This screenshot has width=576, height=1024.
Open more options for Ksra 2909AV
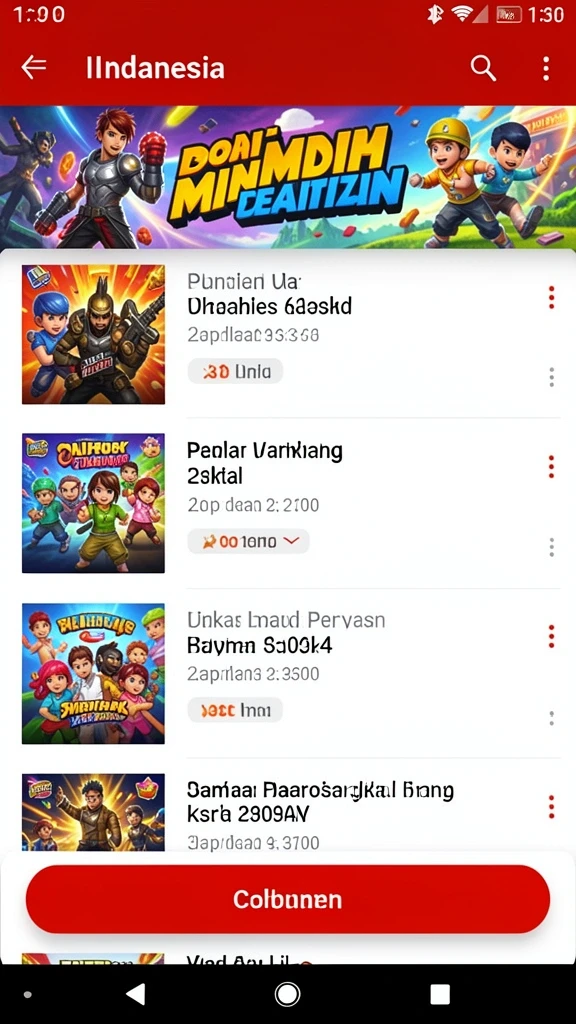coord(551,807)
